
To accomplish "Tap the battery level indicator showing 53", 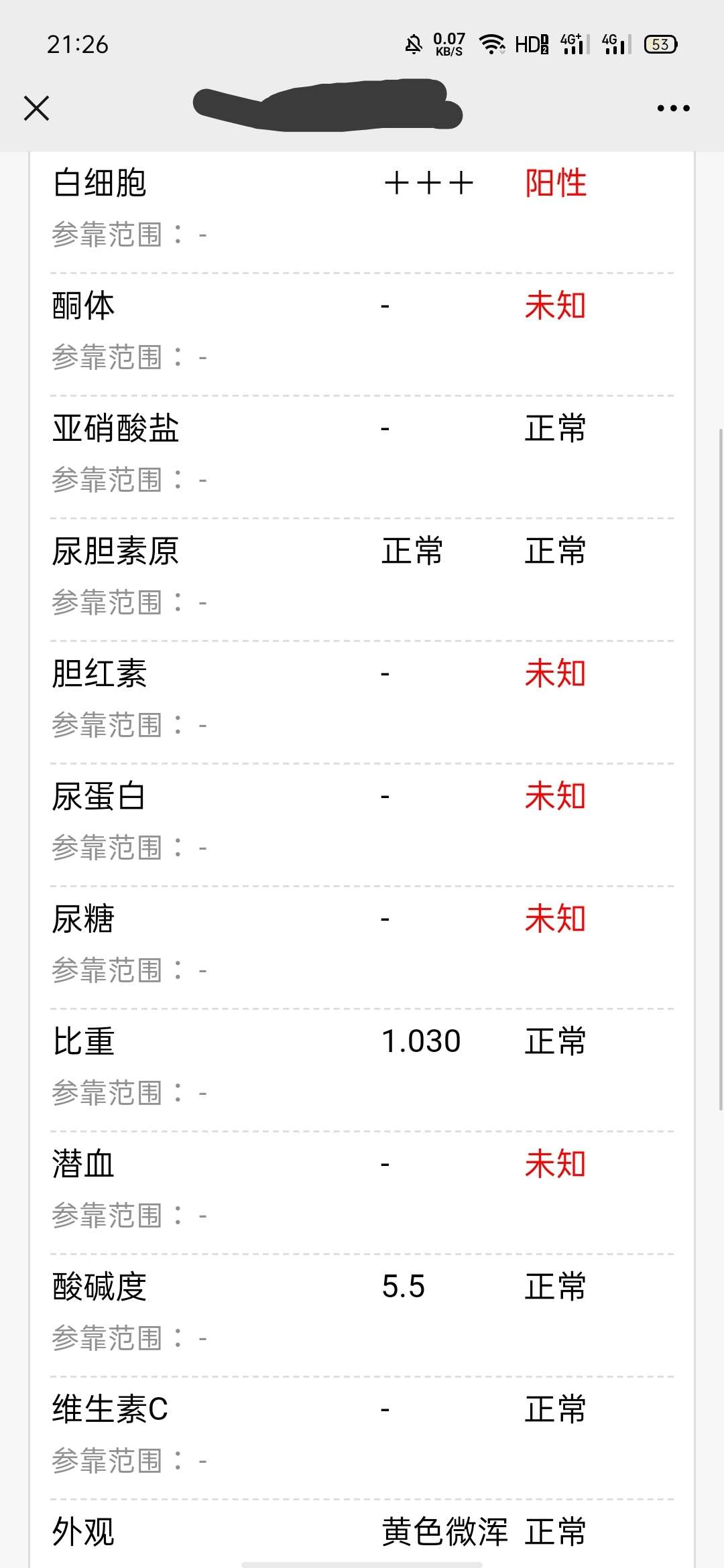I will 660,44.
